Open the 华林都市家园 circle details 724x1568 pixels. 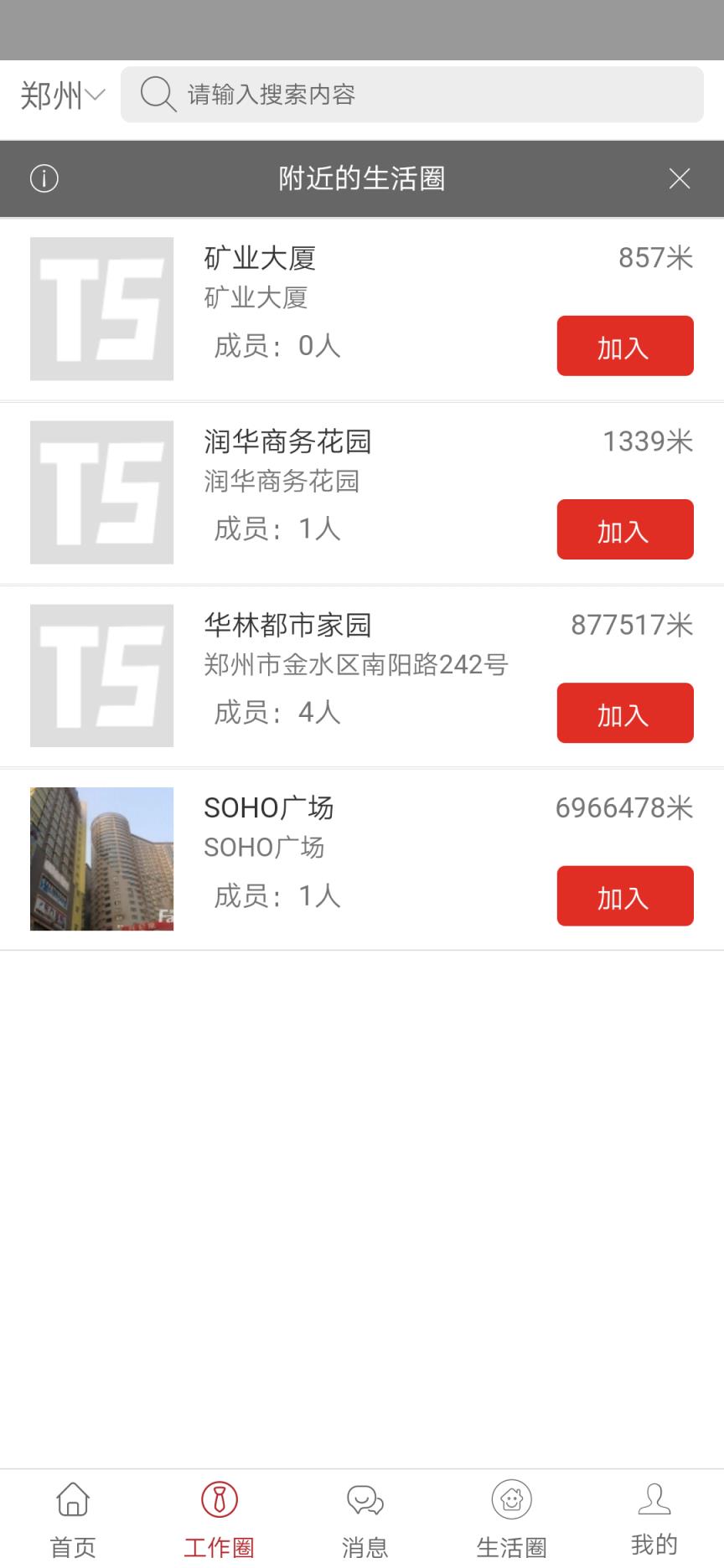[287, 625]
